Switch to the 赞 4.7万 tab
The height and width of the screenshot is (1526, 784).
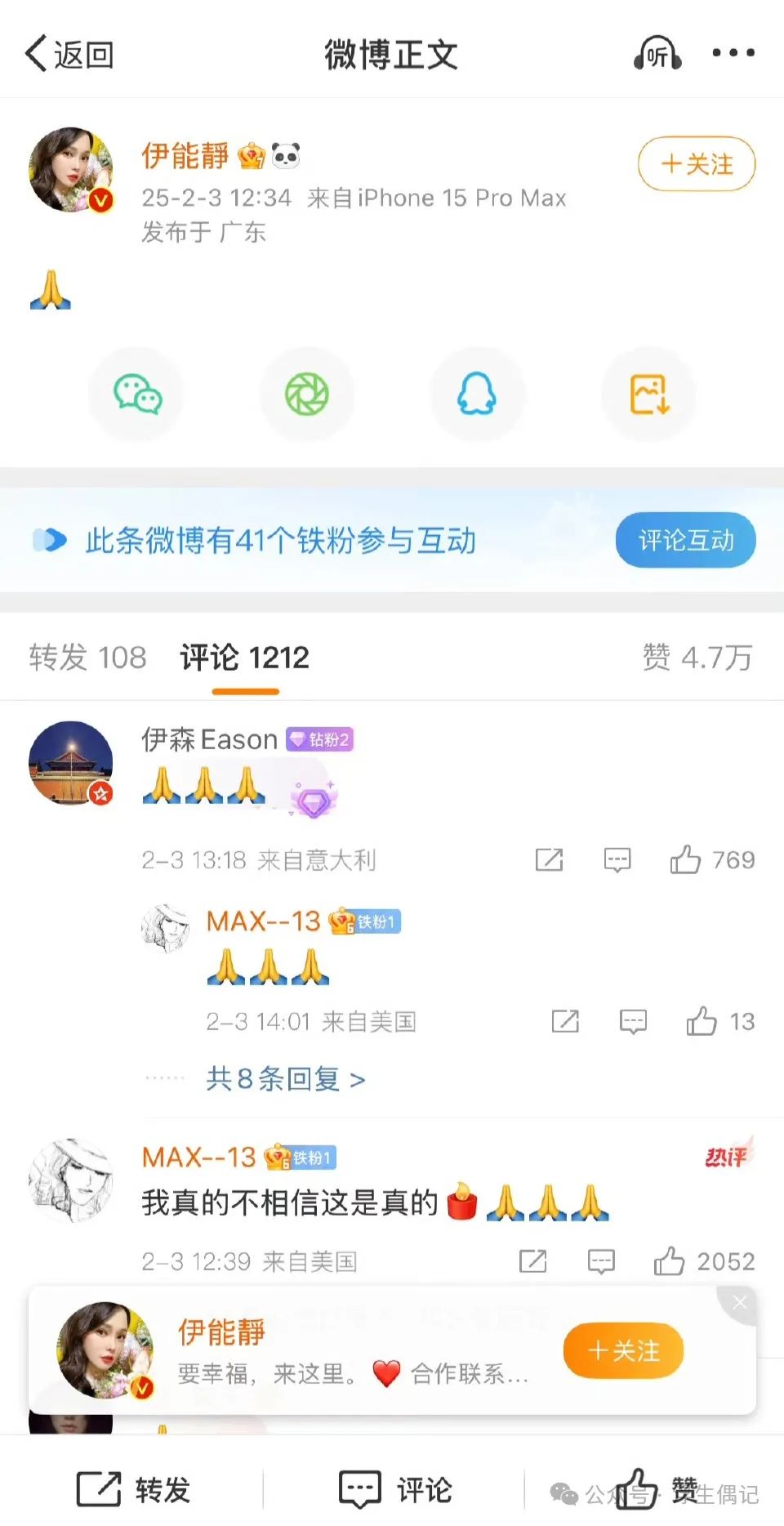[x=697, y=658]
